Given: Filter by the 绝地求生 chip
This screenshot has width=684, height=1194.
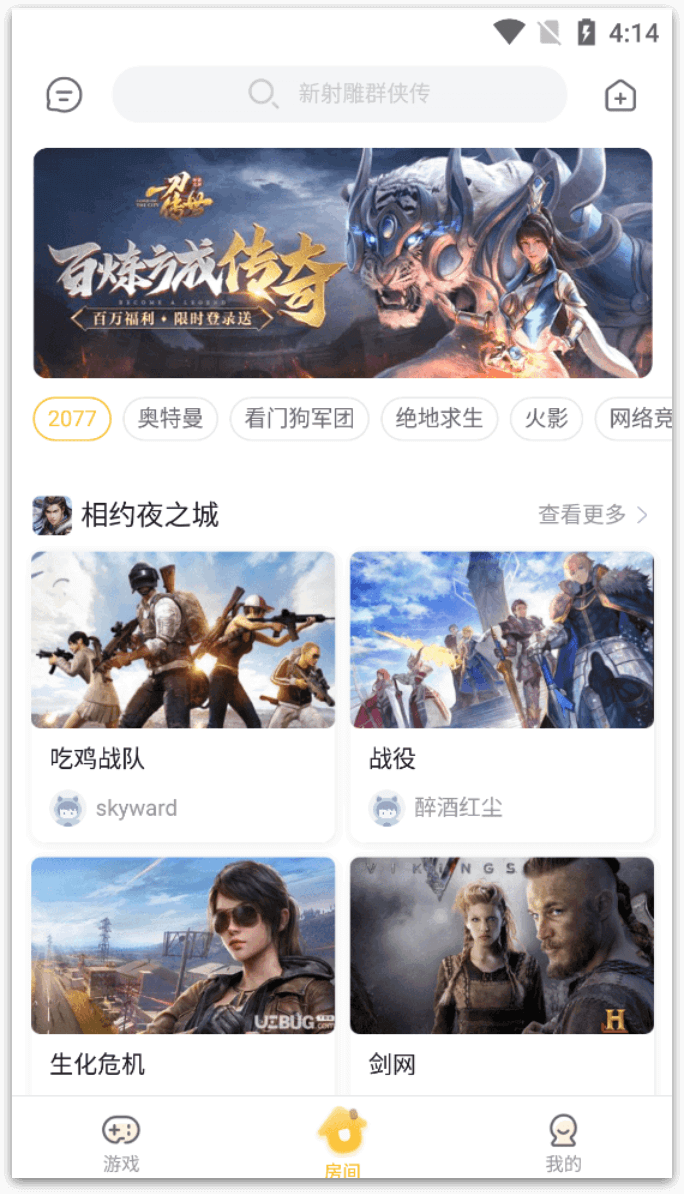Looking at the screenshot, I should pyautogui.click(x=439, y=418).
